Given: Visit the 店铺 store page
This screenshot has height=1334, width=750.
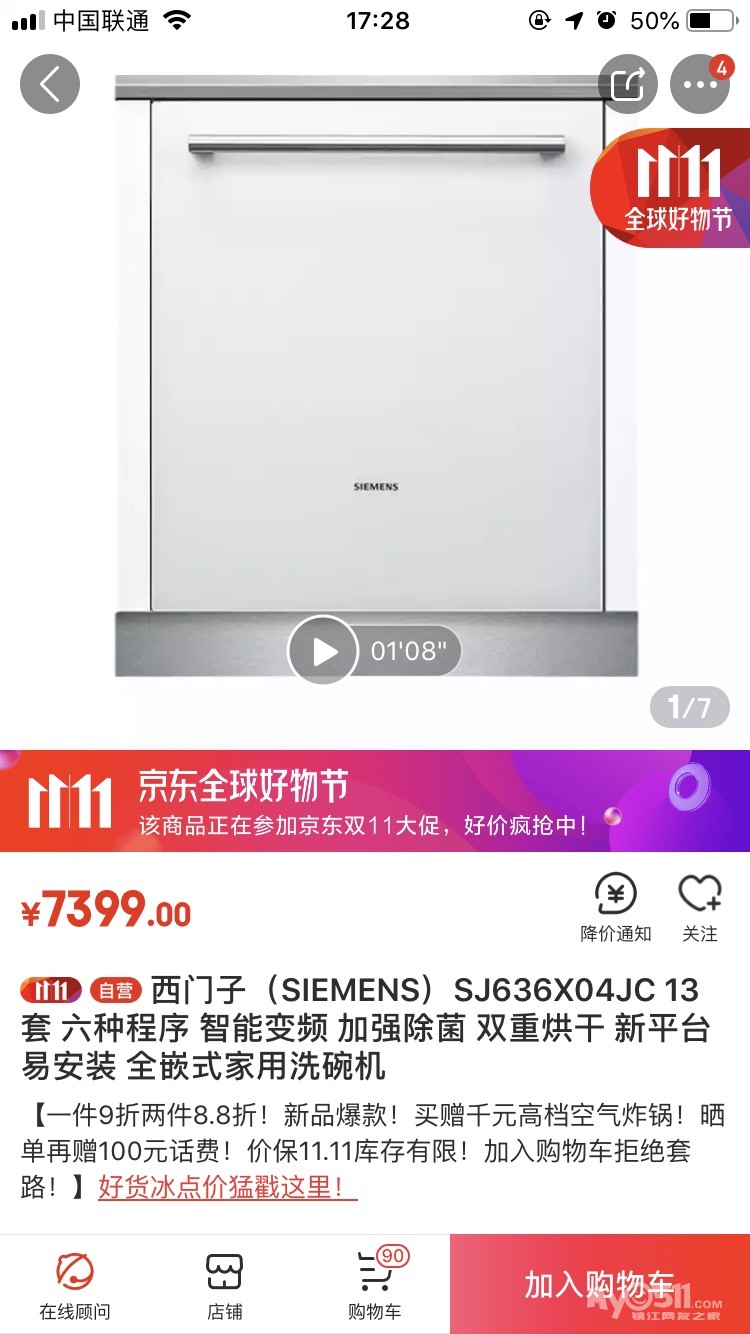Looking at the screenshot, I should pos(225,1285).
